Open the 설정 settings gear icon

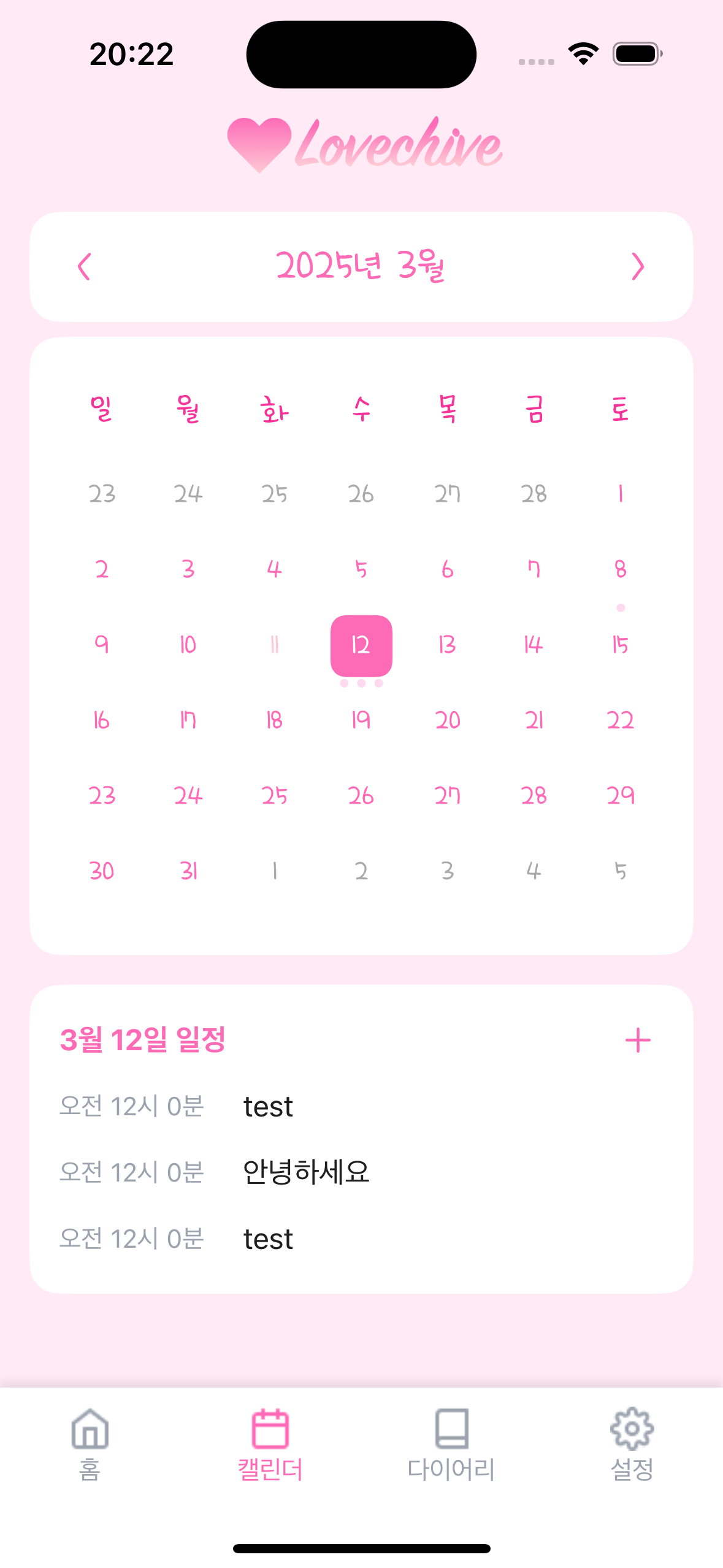633,1435
